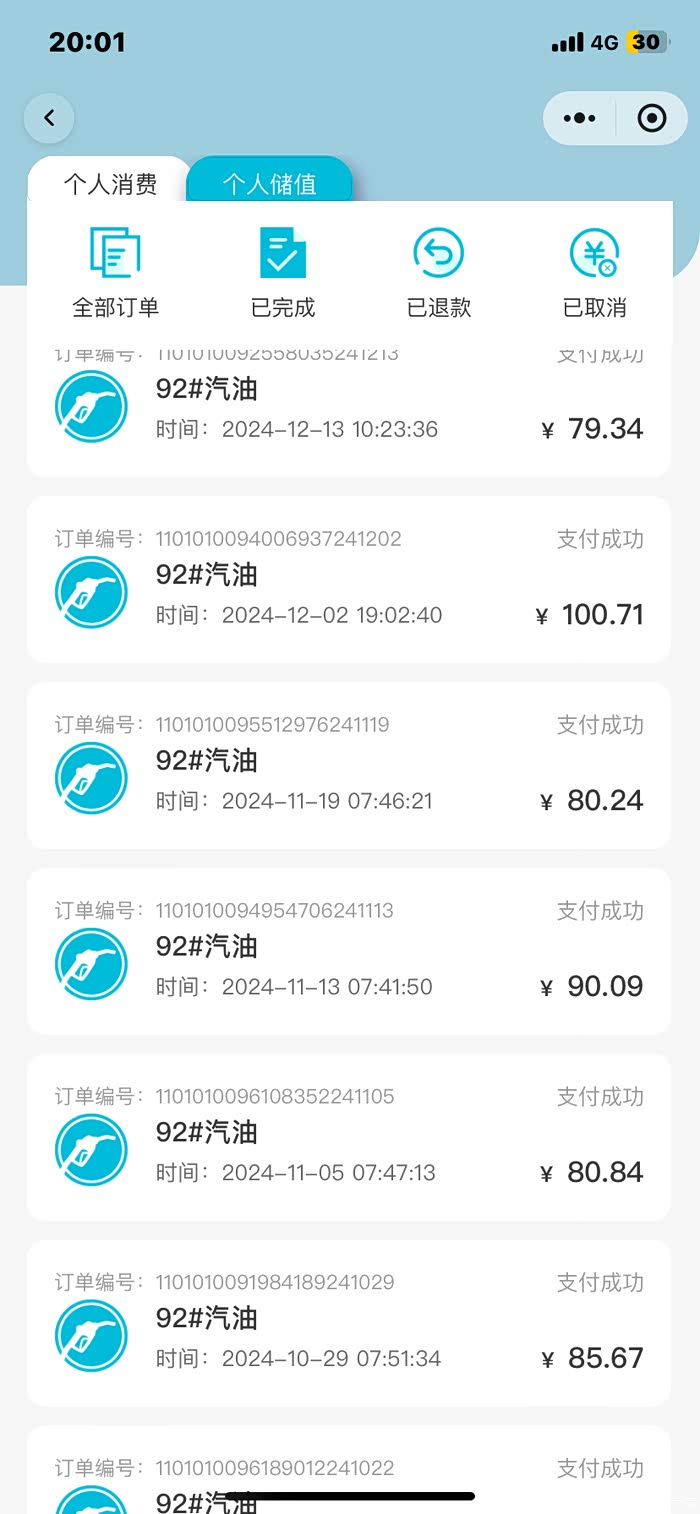Viewport: 700px width, 1514px height.
Task: Open the ¥100.71 order from 2024-12-02
Action: (348, 578)
